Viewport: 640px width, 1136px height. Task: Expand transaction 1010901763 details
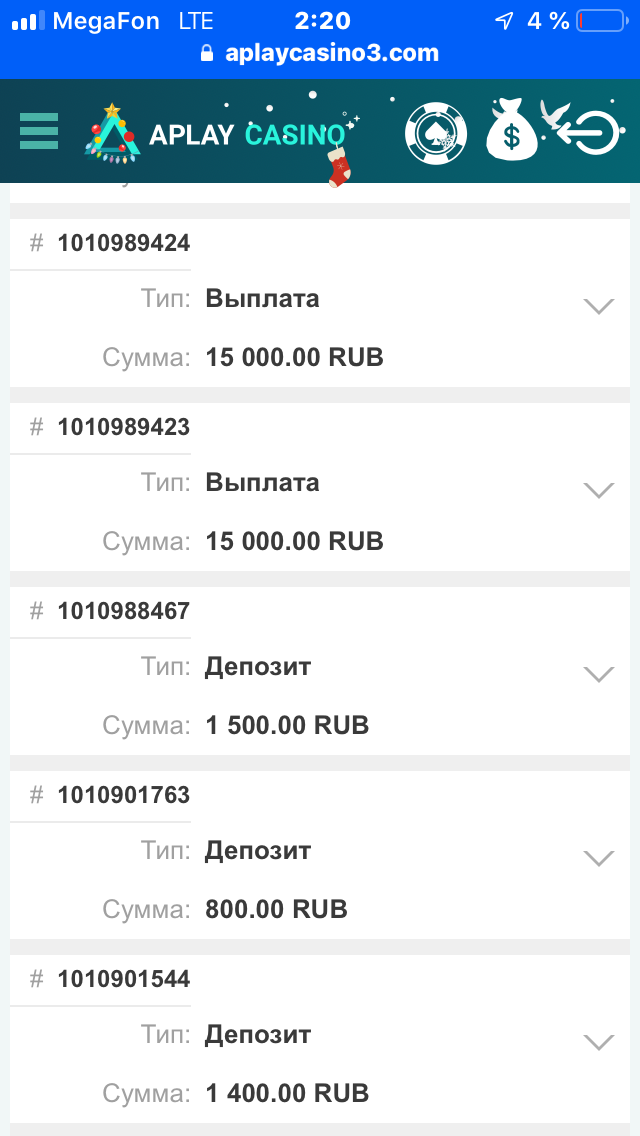click(x=598, y=858)
